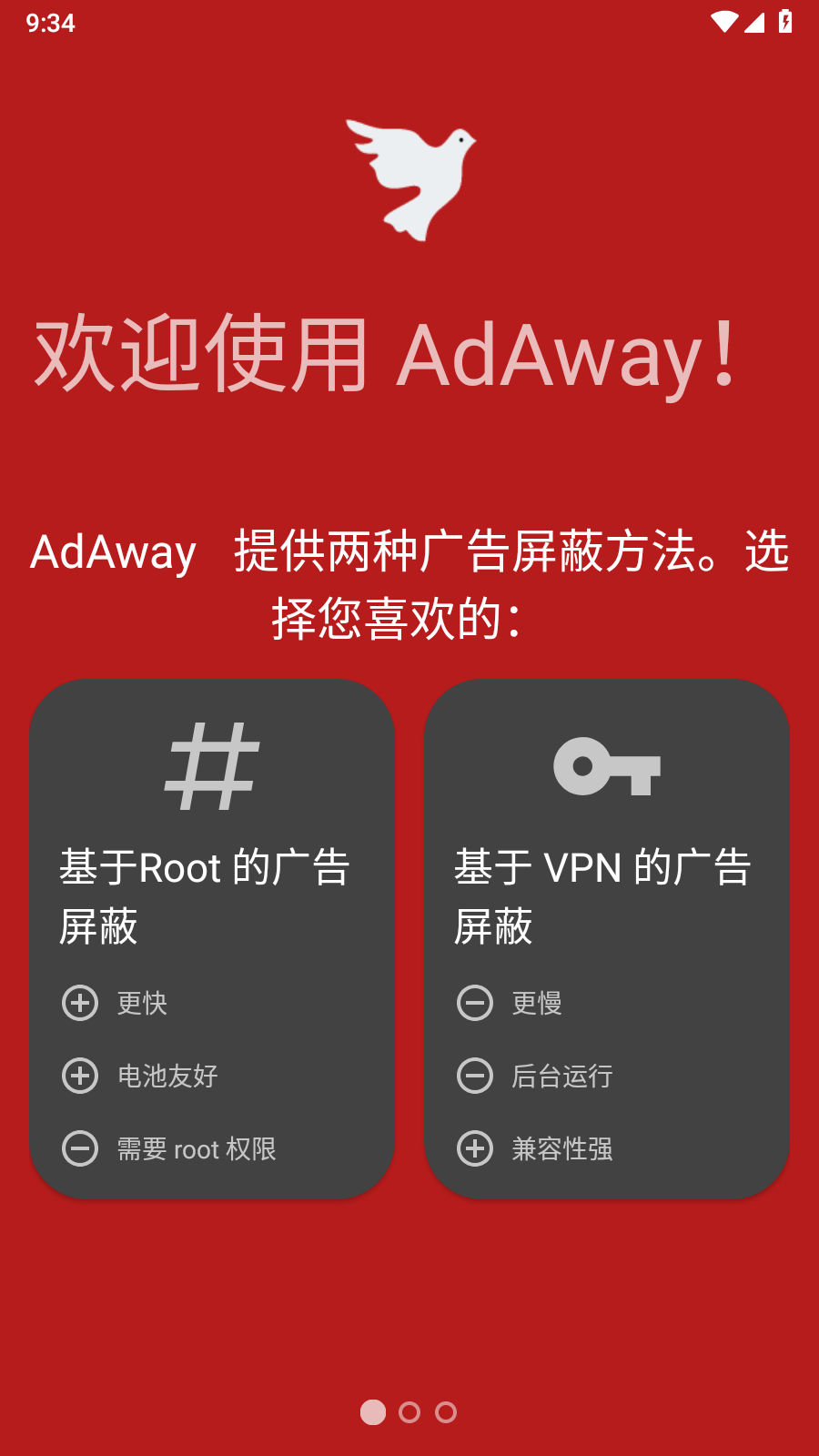Click the plus icon next to 更快

coord(80,1004)
